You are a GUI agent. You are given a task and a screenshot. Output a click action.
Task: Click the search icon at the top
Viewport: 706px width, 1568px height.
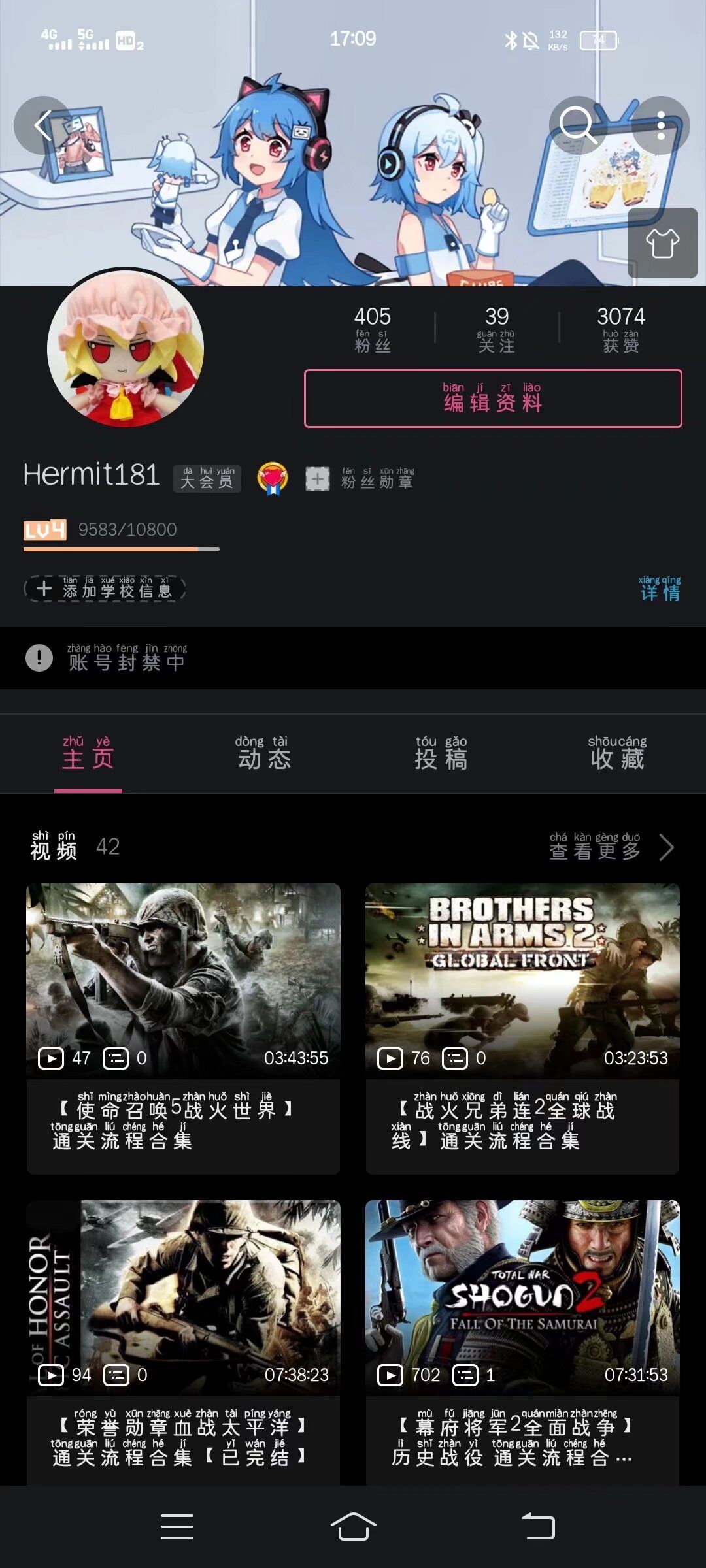(578, 126)
